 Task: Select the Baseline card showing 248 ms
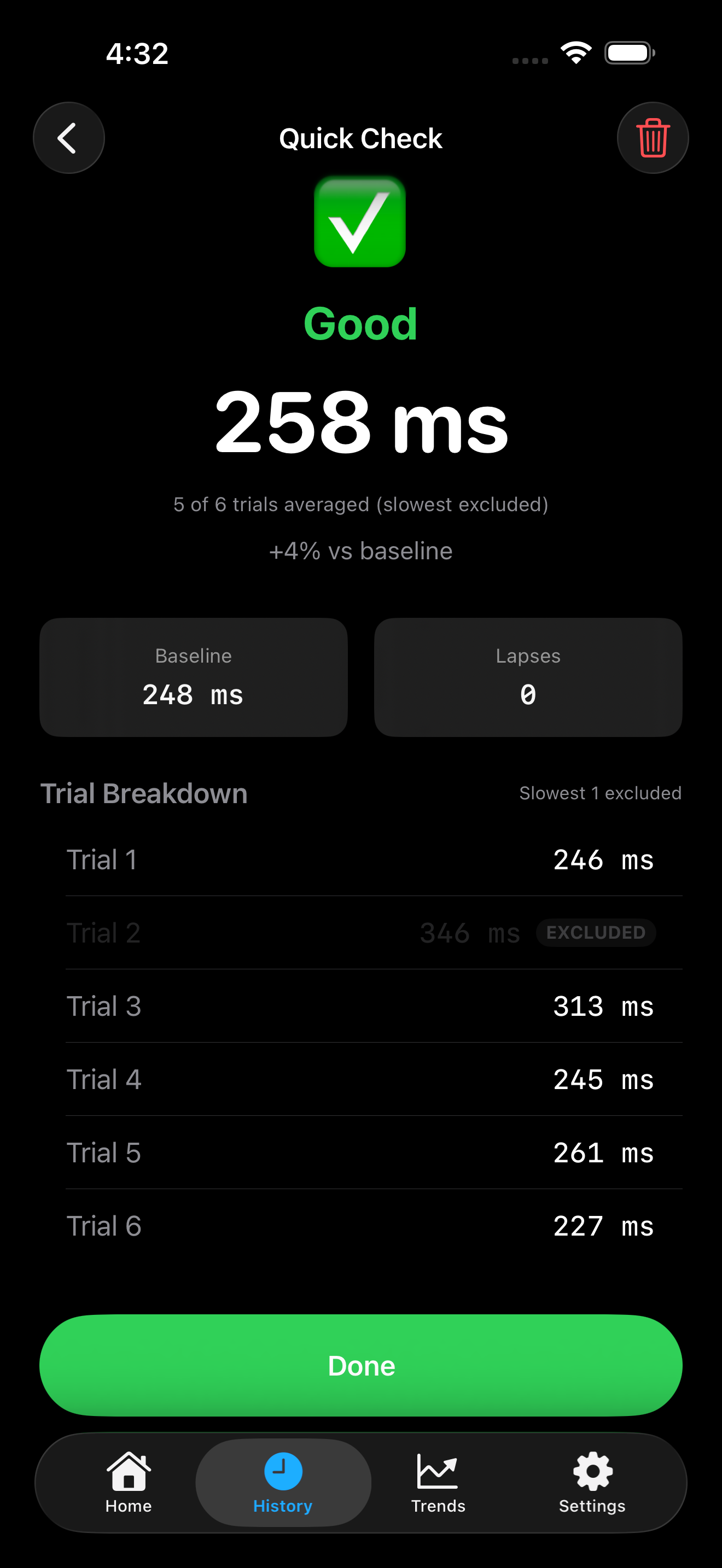click(193, 676)
